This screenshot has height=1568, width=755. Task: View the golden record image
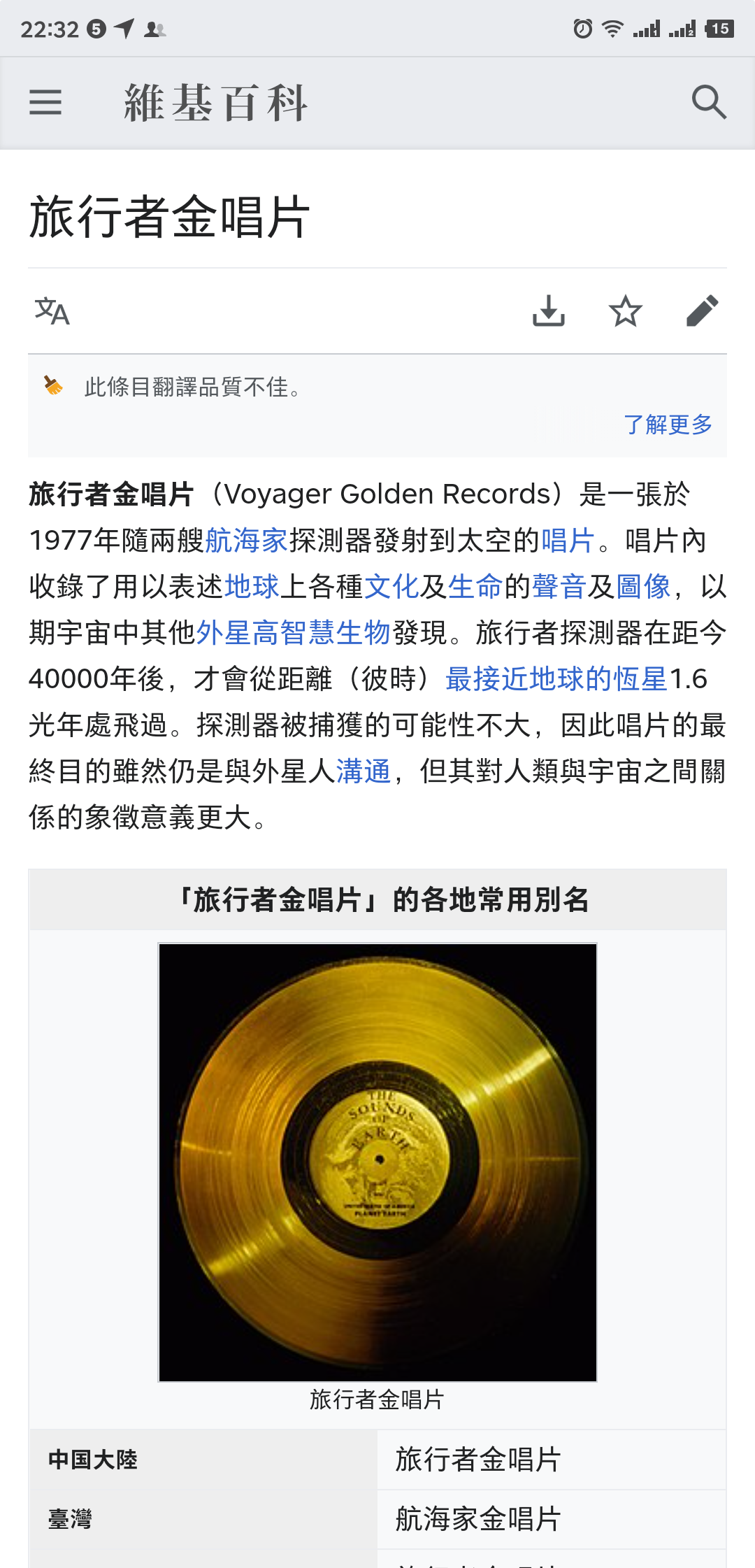[377, 1162]
